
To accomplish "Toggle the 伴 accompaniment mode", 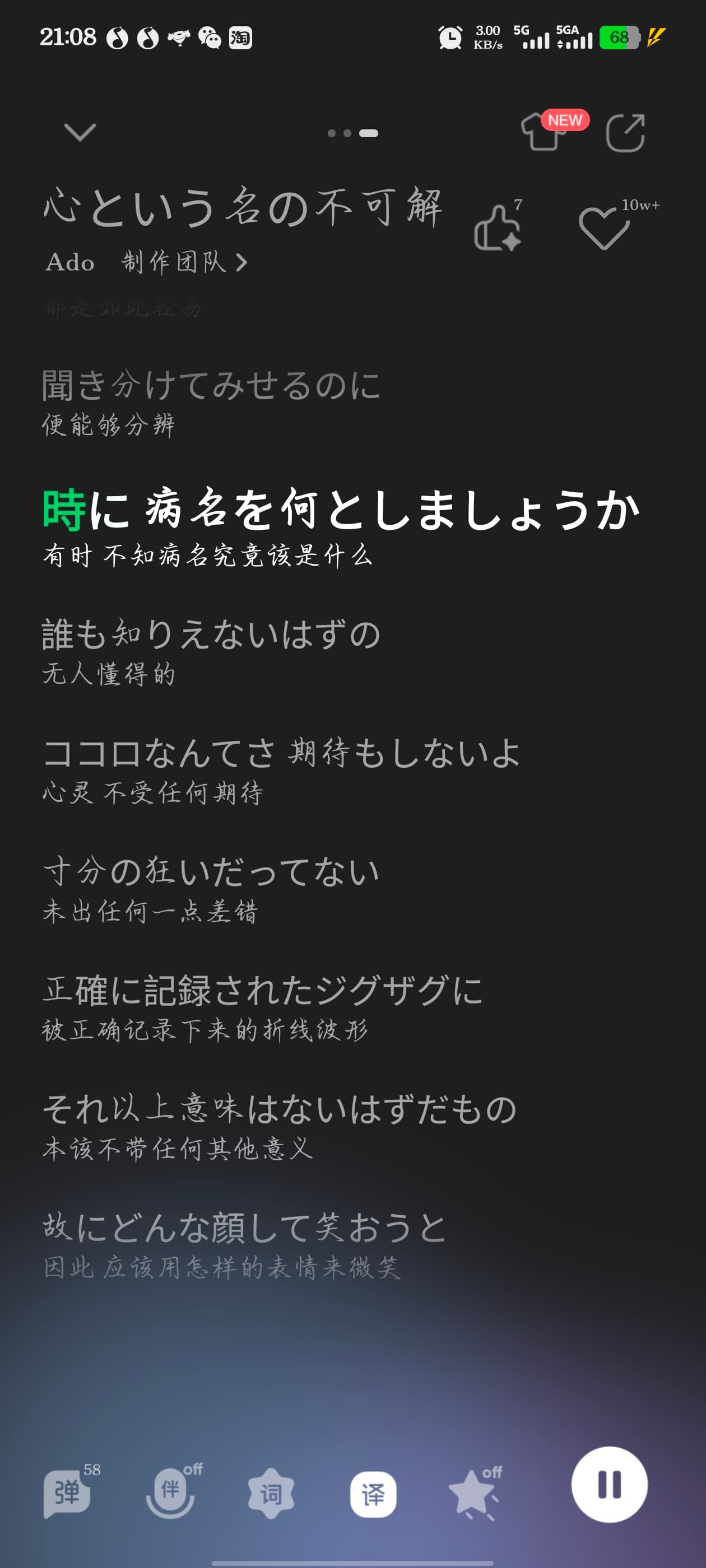I will (x=170, y=1492).
